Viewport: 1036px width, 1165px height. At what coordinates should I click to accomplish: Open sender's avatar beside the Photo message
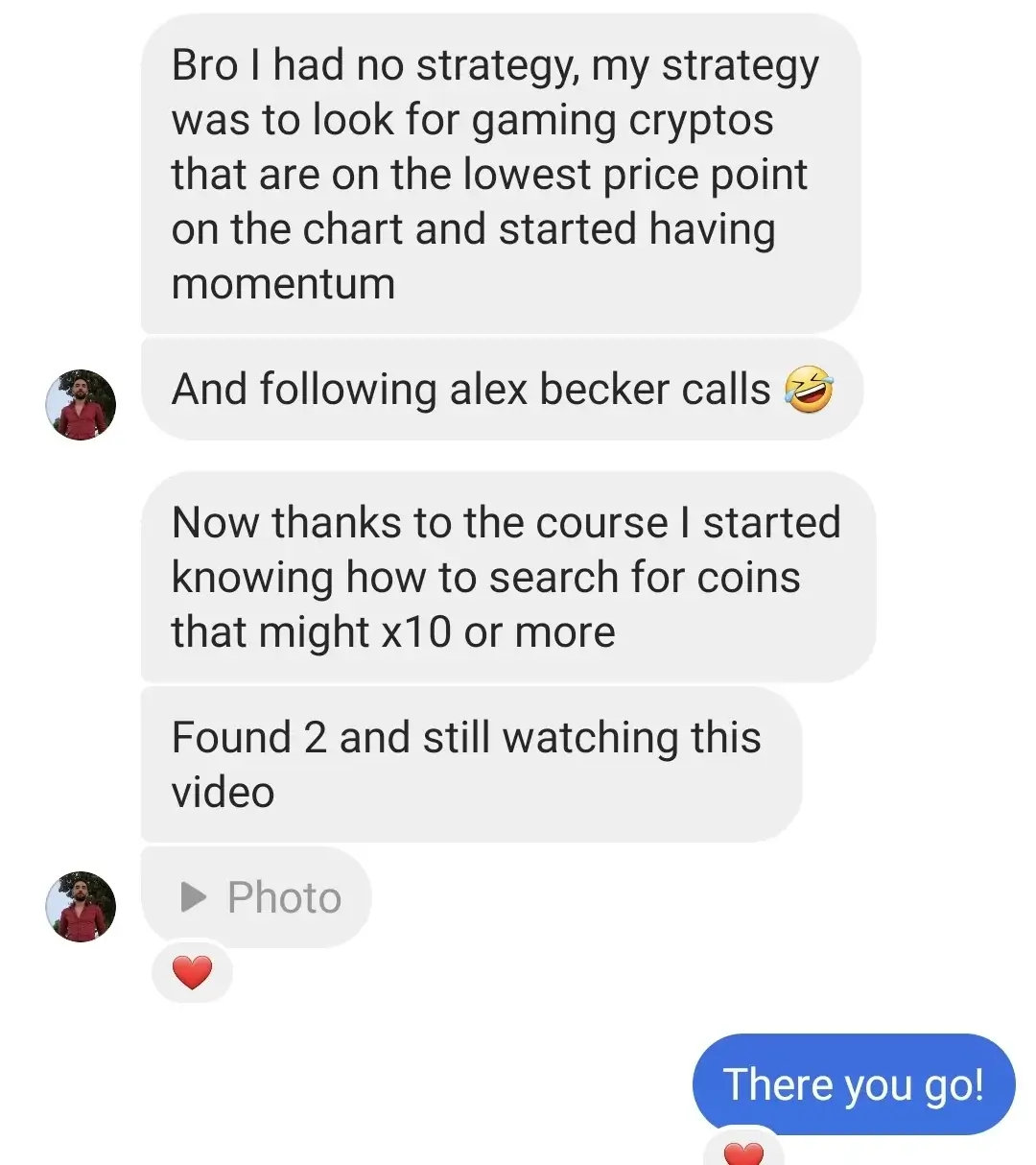81,906
